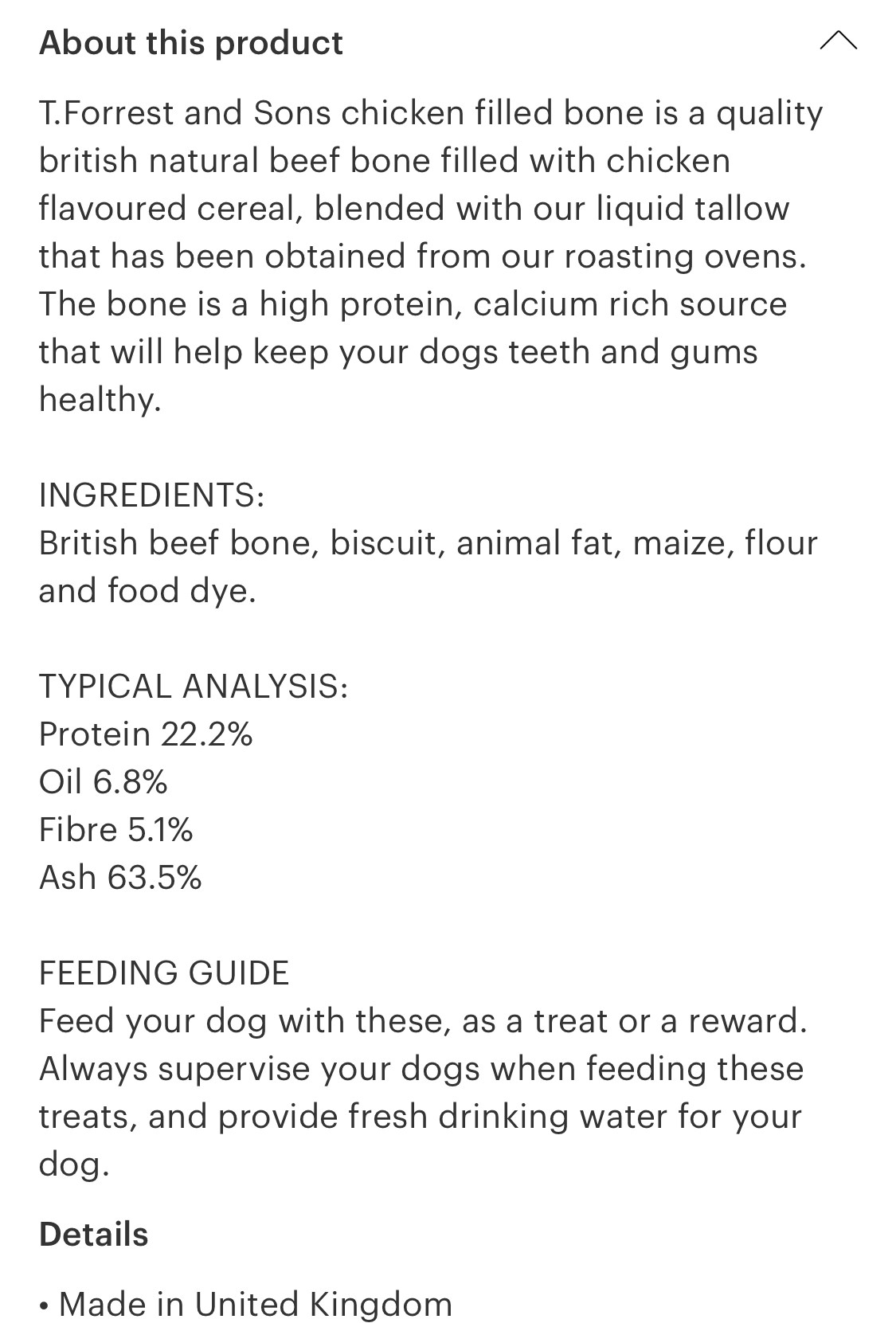The height and width of the screenshot is (1323, 896).
Task: Collapse the About this product section
Action: coord(838,41)
